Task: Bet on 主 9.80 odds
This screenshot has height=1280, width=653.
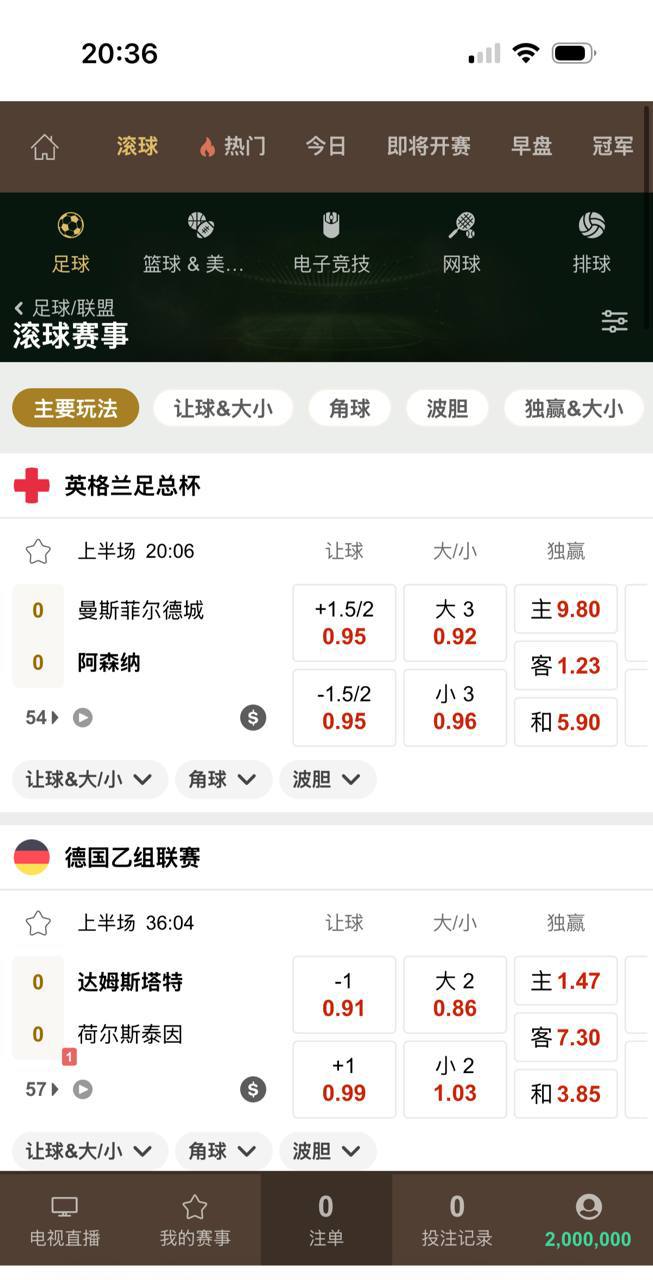Action: pyautogui.click(x=566, y=610)
